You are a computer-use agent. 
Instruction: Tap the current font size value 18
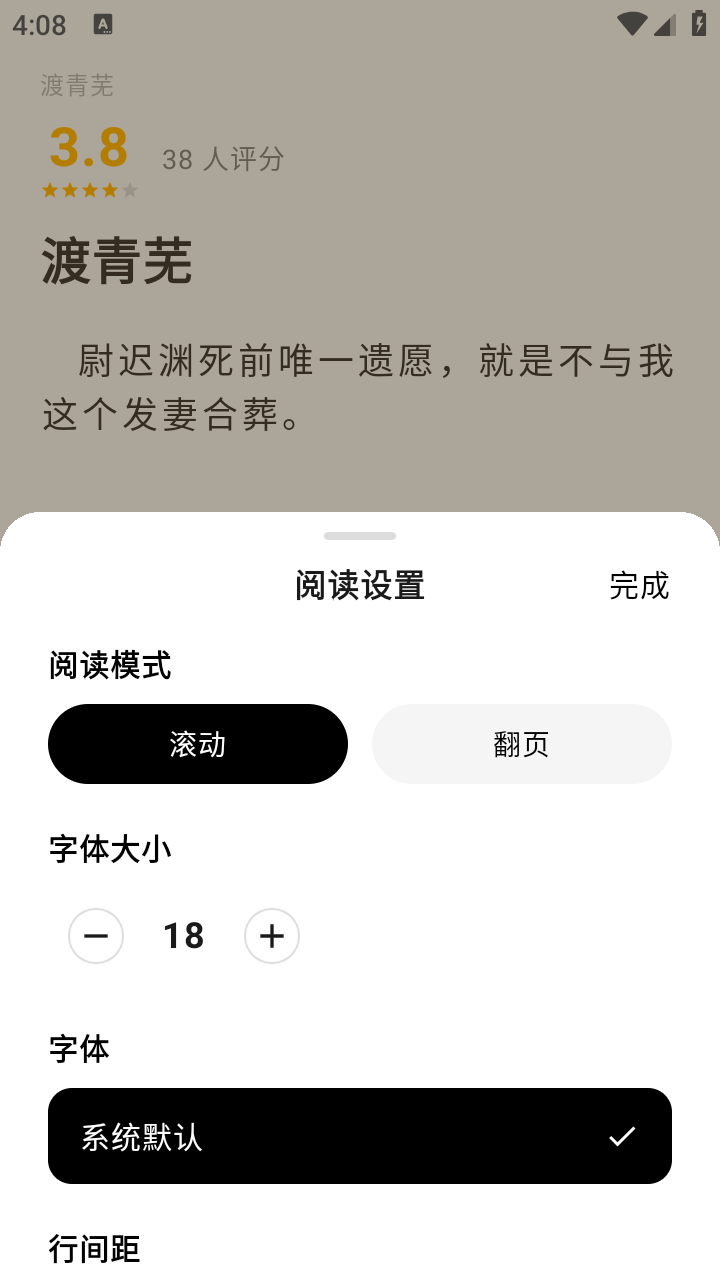click(x=183, y=936)
